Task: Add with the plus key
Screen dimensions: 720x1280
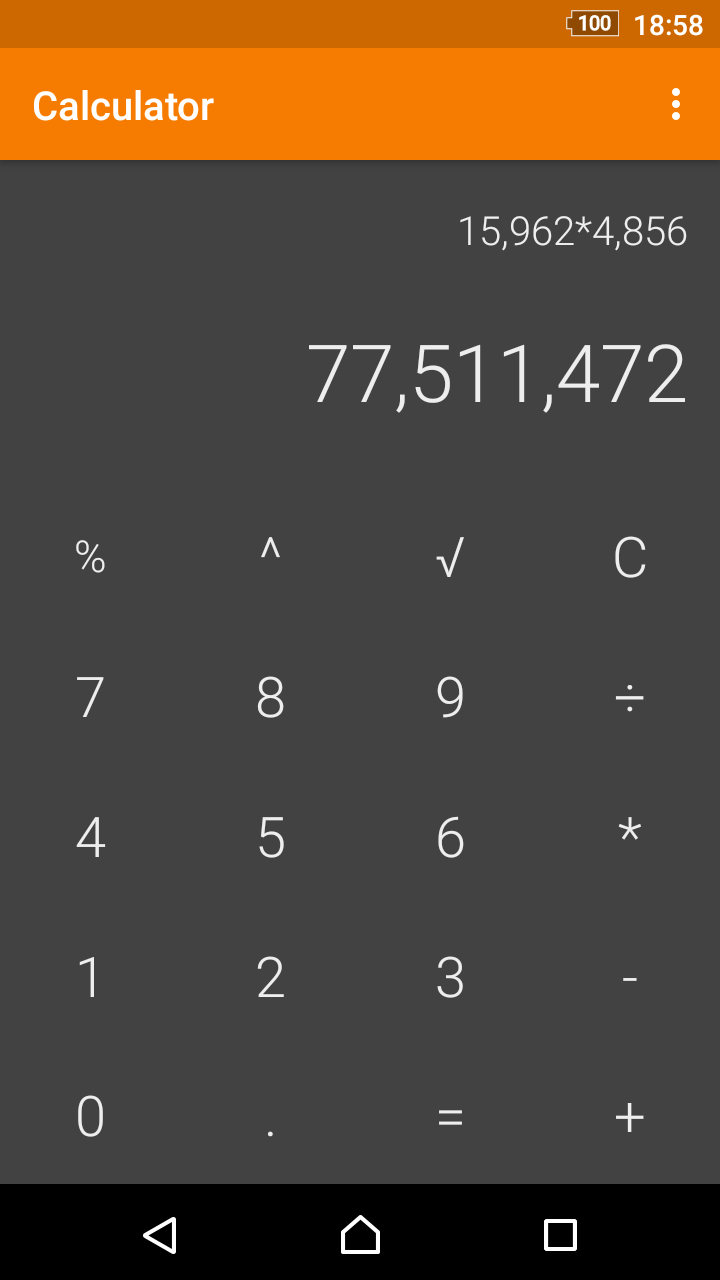Action: [x=630, y=1116]
